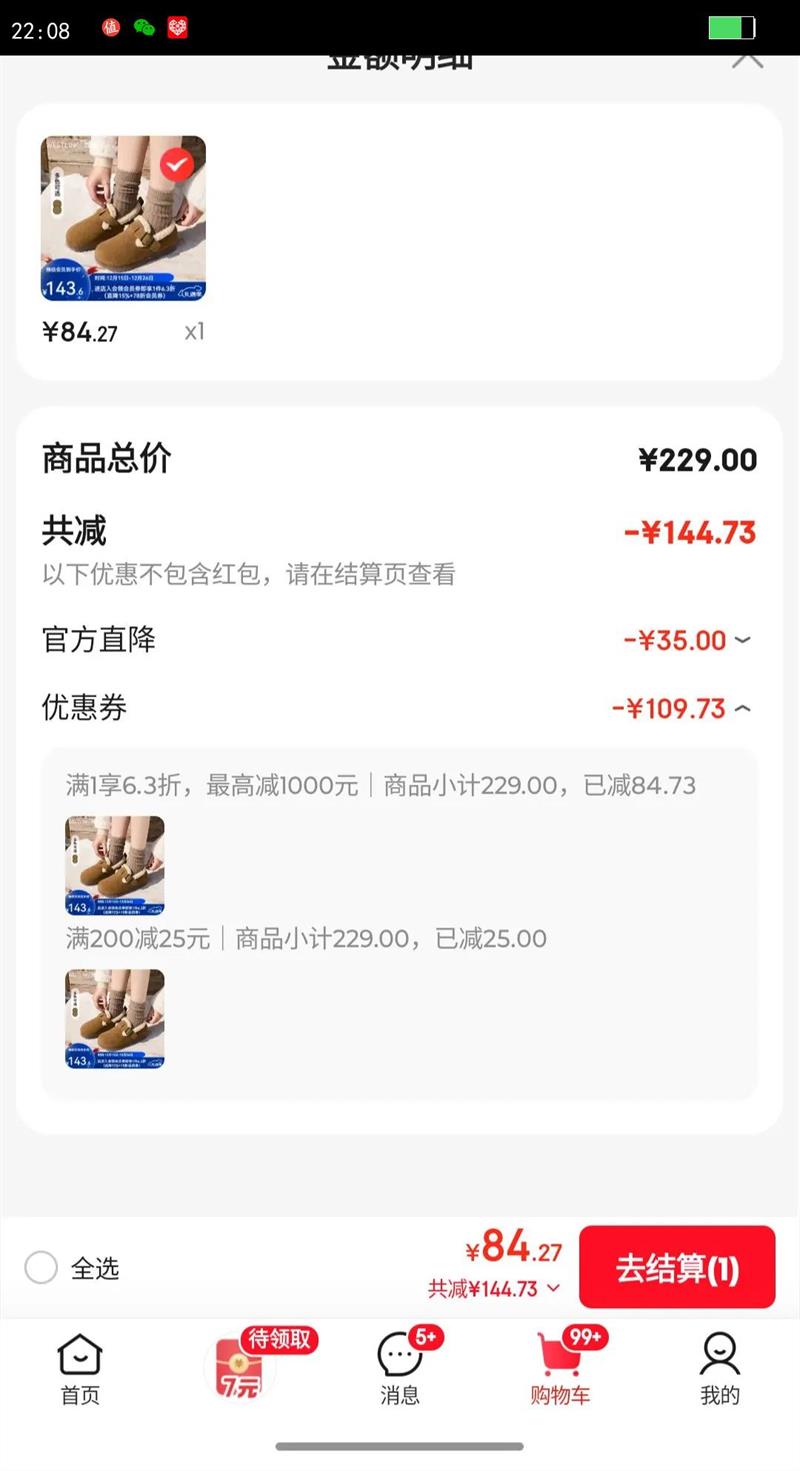Tap 去结算(1) to check out

(677, 1268)
